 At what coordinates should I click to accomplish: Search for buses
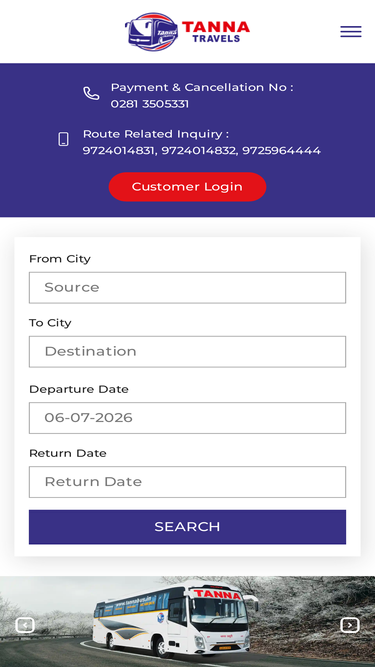coord(188,527)
